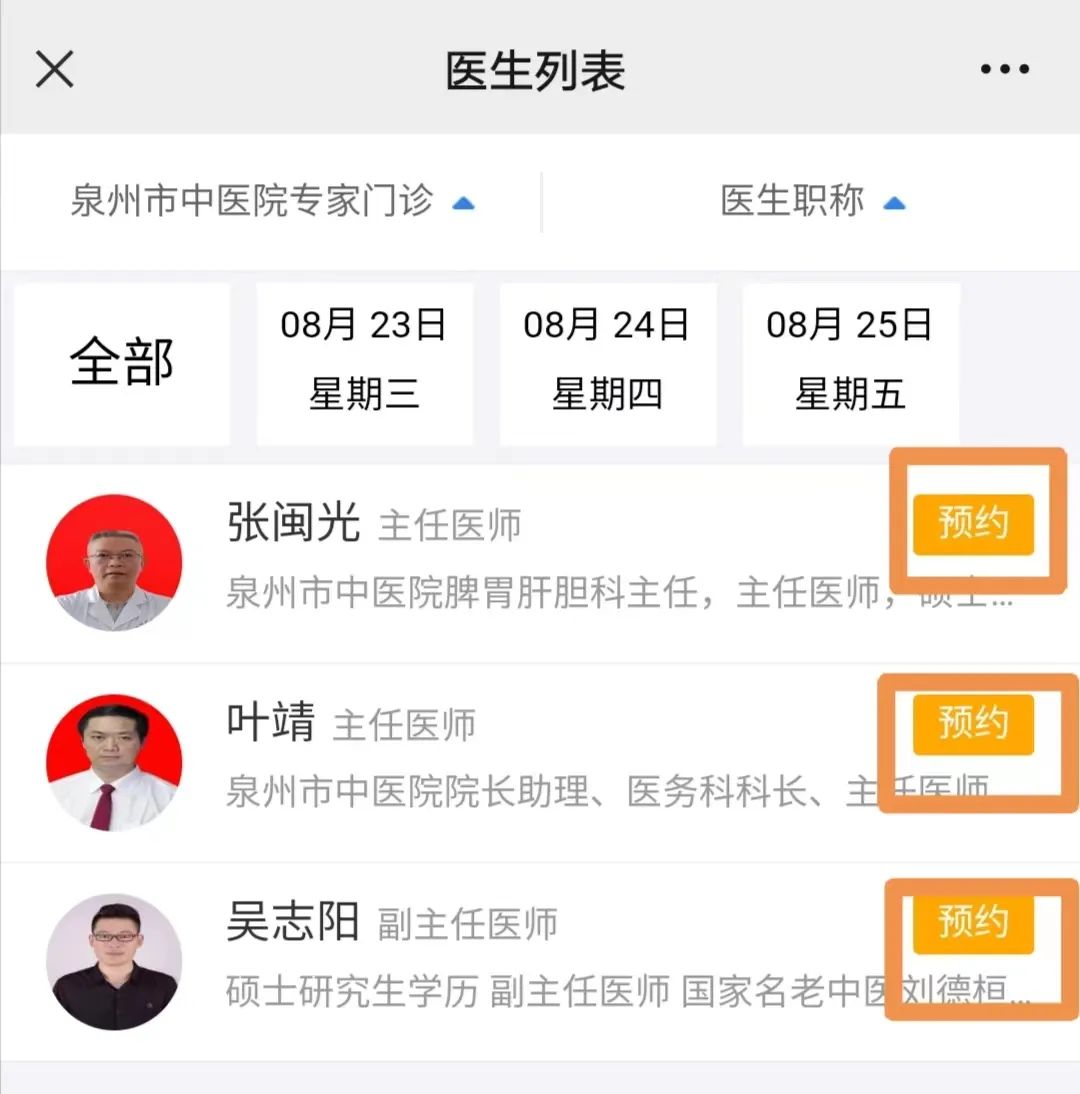
Task: Expand the 医生职称 filter dropdown
Action: 812,202
